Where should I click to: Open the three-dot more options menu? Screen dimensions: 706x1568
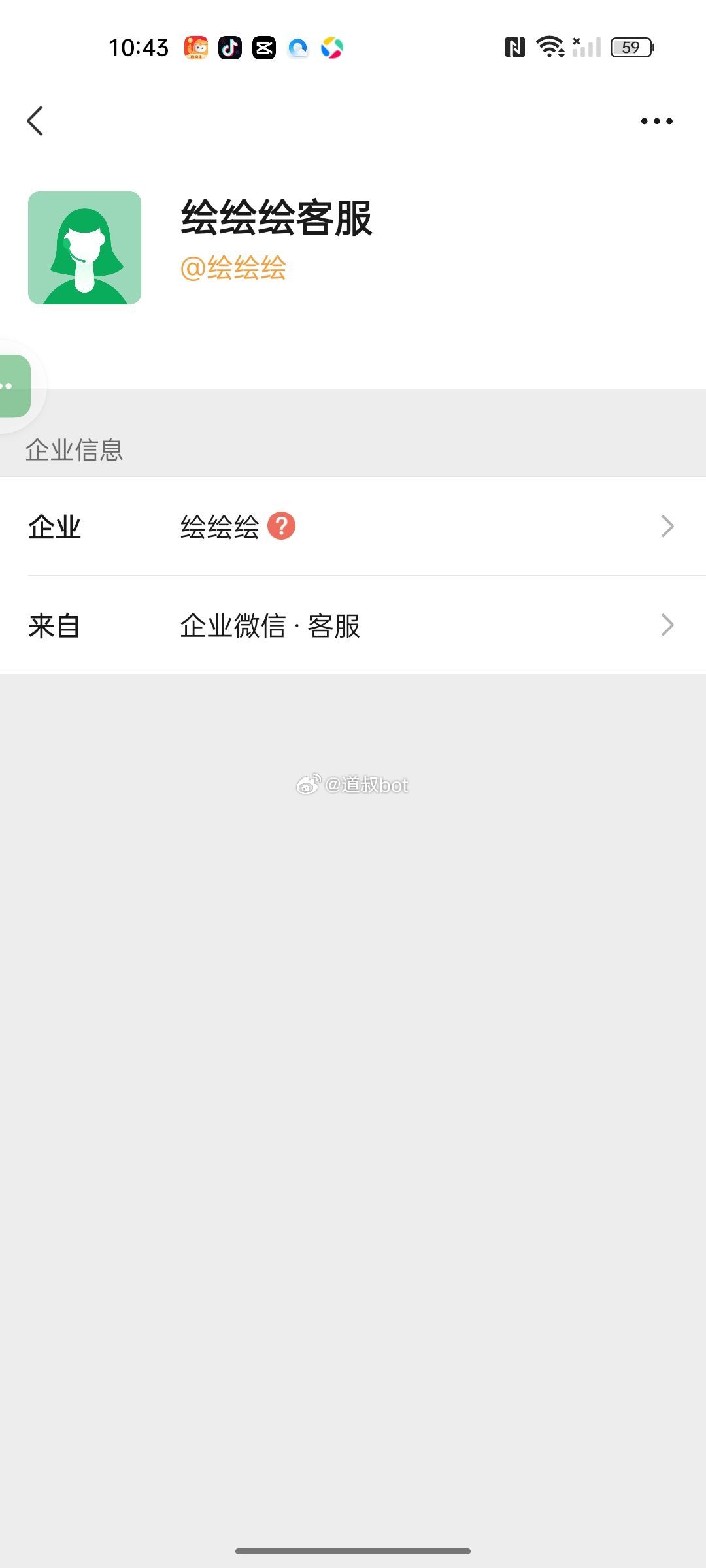tap(656, 121)
